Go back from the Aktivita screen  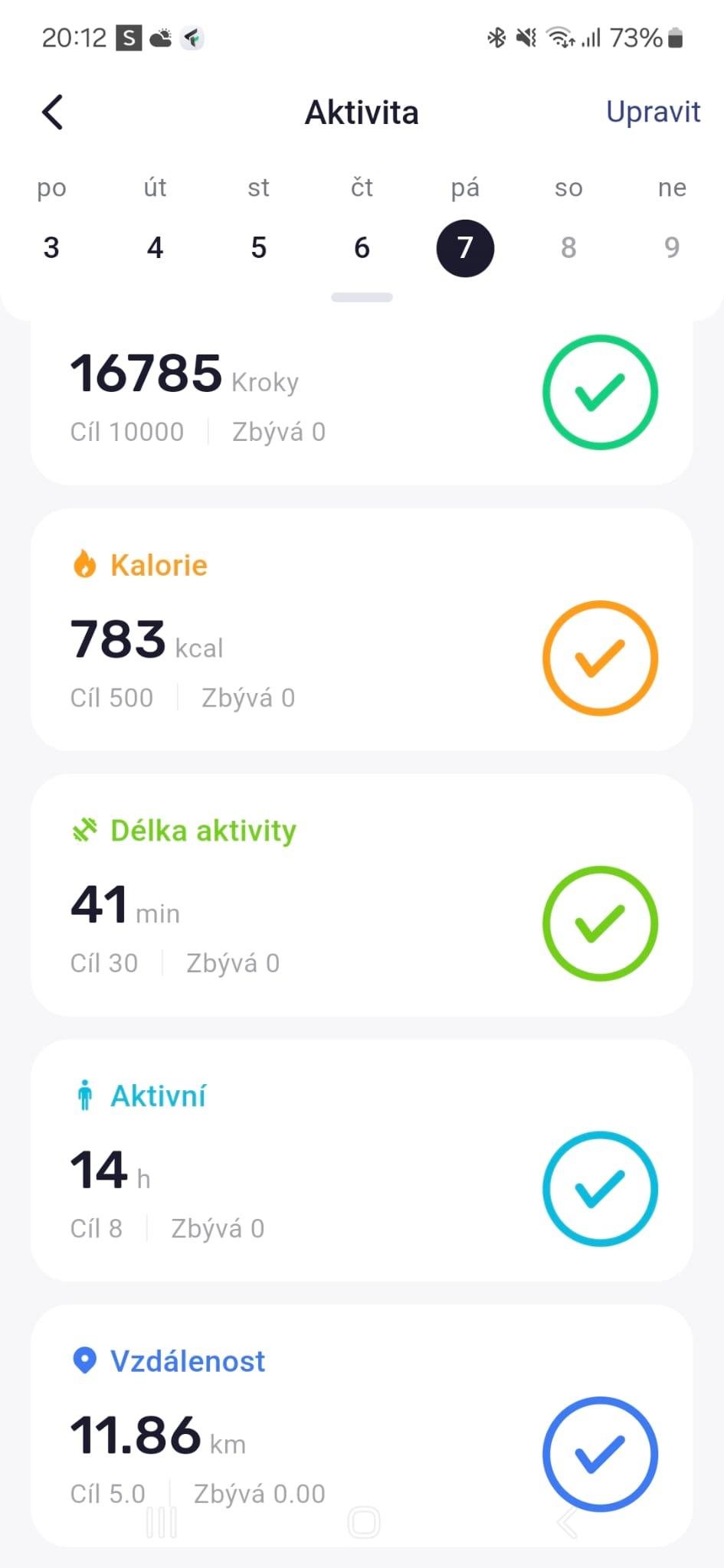(x=52, y=113)
